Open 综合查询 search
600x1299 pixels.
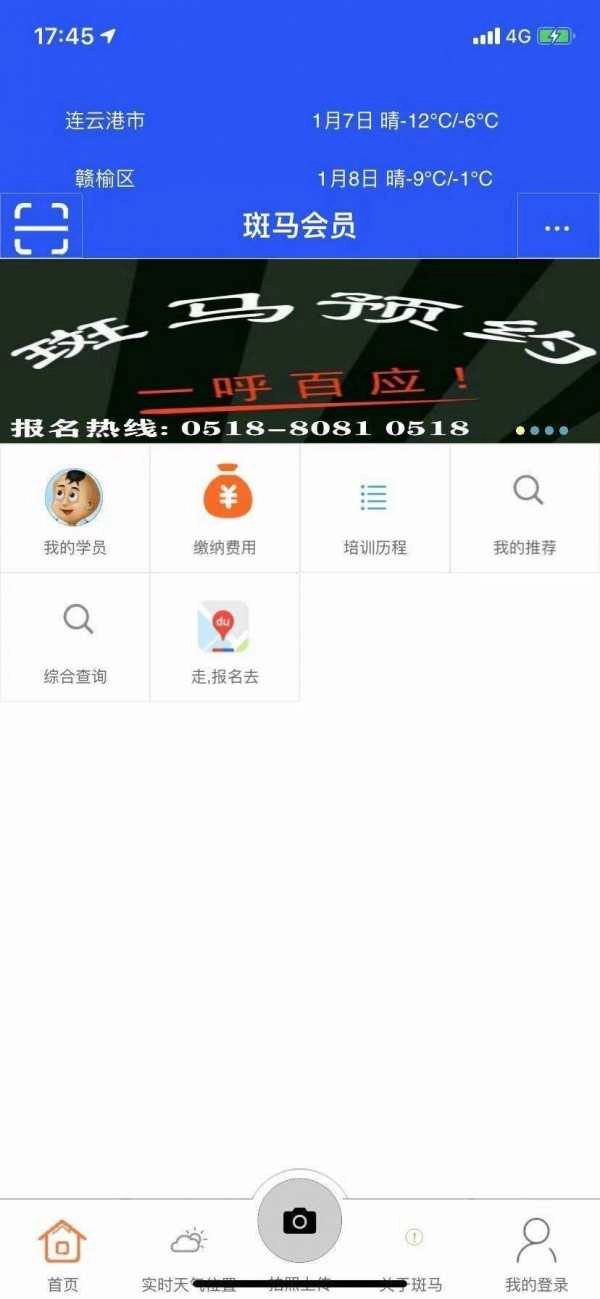(x=75, y=637)
